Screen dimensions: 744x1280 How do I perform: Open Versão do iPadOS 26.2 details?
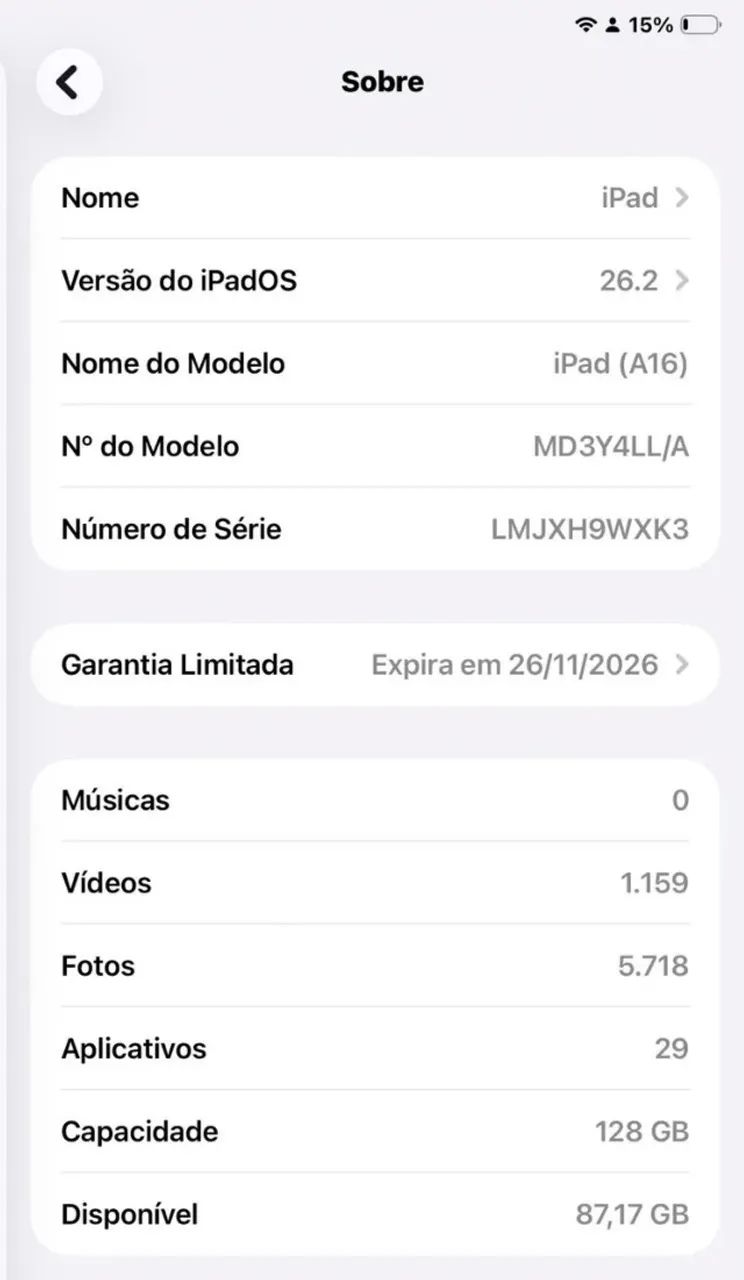click(372, 281)
